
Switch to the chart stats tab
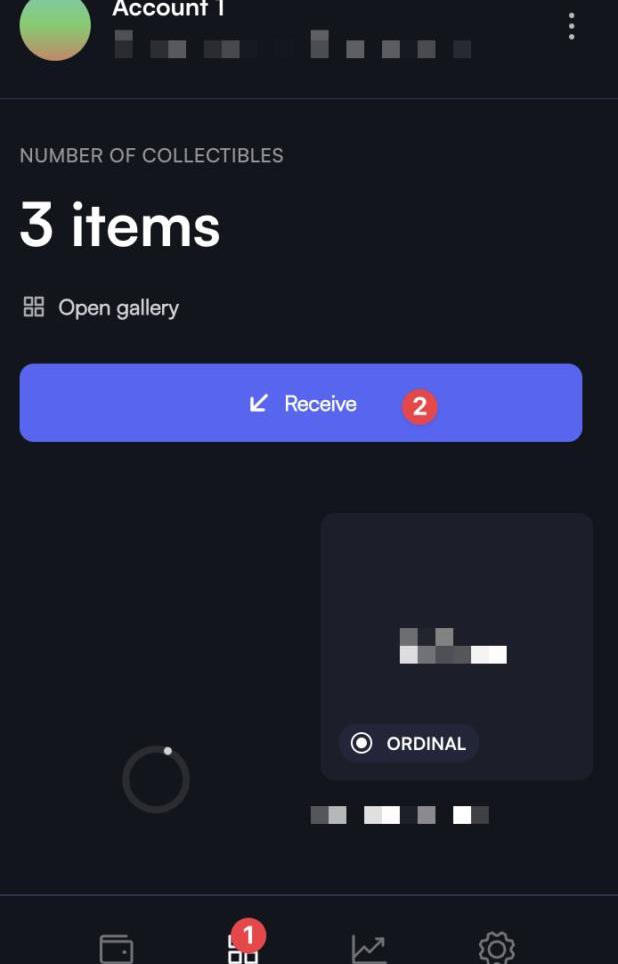click(368, 948)
